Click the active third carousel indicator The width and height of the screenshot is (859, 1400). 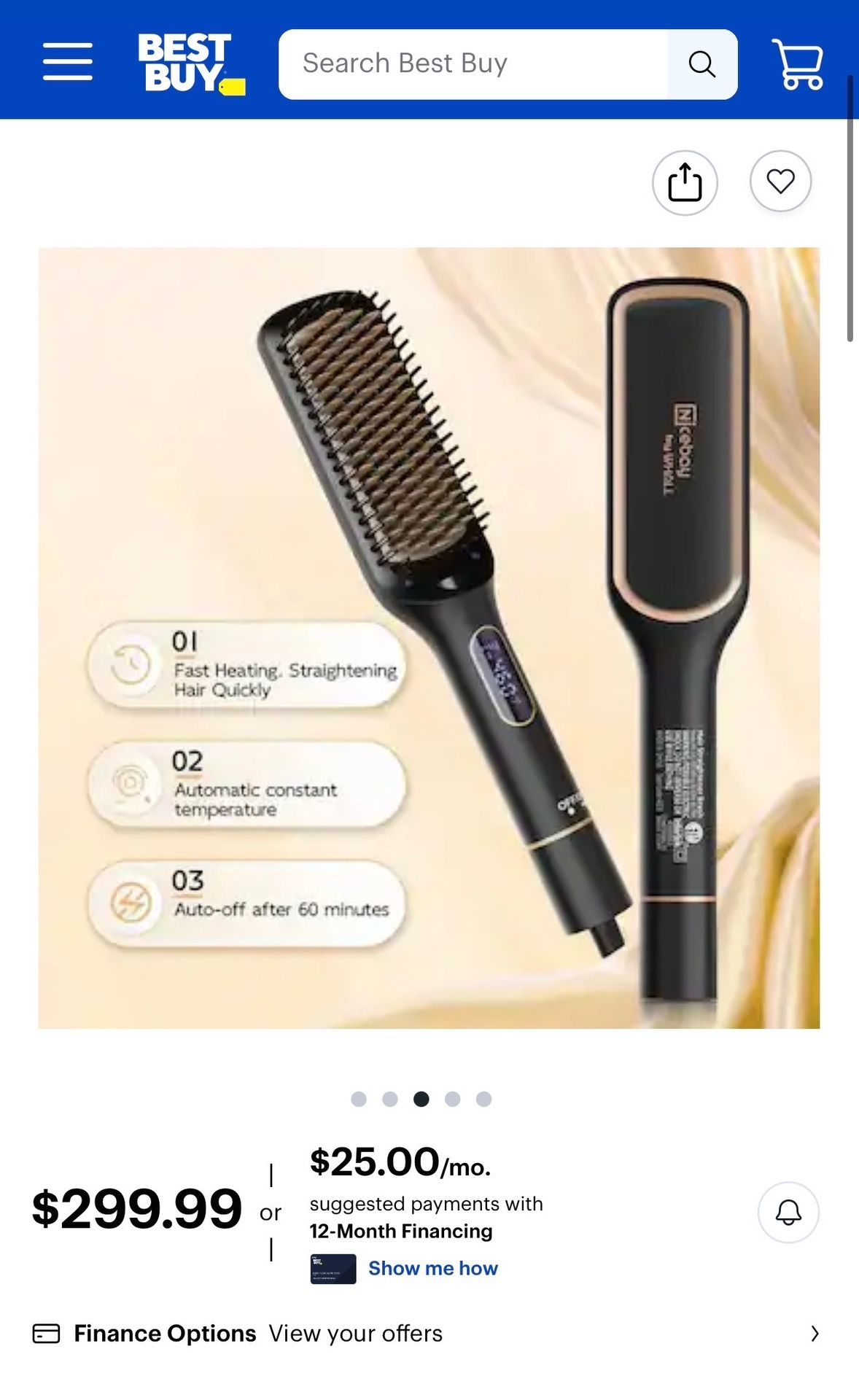[x=422, y=1099]
